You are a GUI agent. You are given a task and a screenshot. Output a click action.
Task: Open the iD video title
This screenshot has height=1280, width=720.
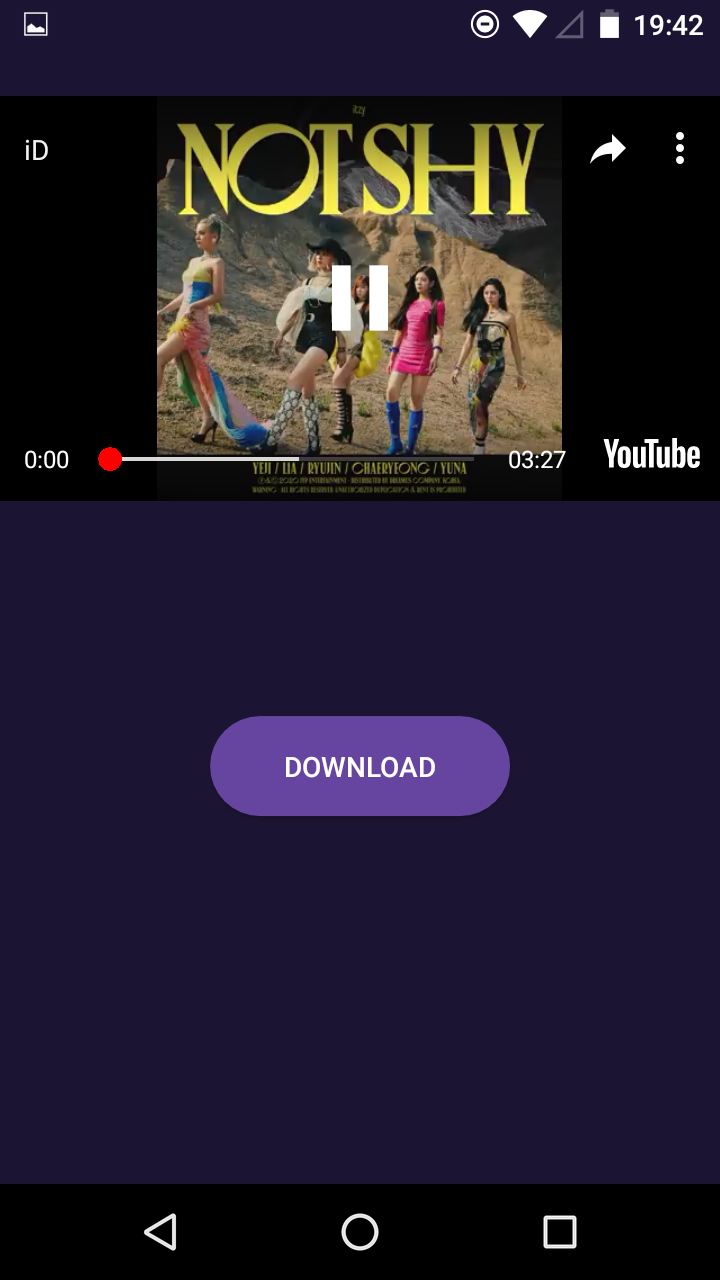pos(37,151)
